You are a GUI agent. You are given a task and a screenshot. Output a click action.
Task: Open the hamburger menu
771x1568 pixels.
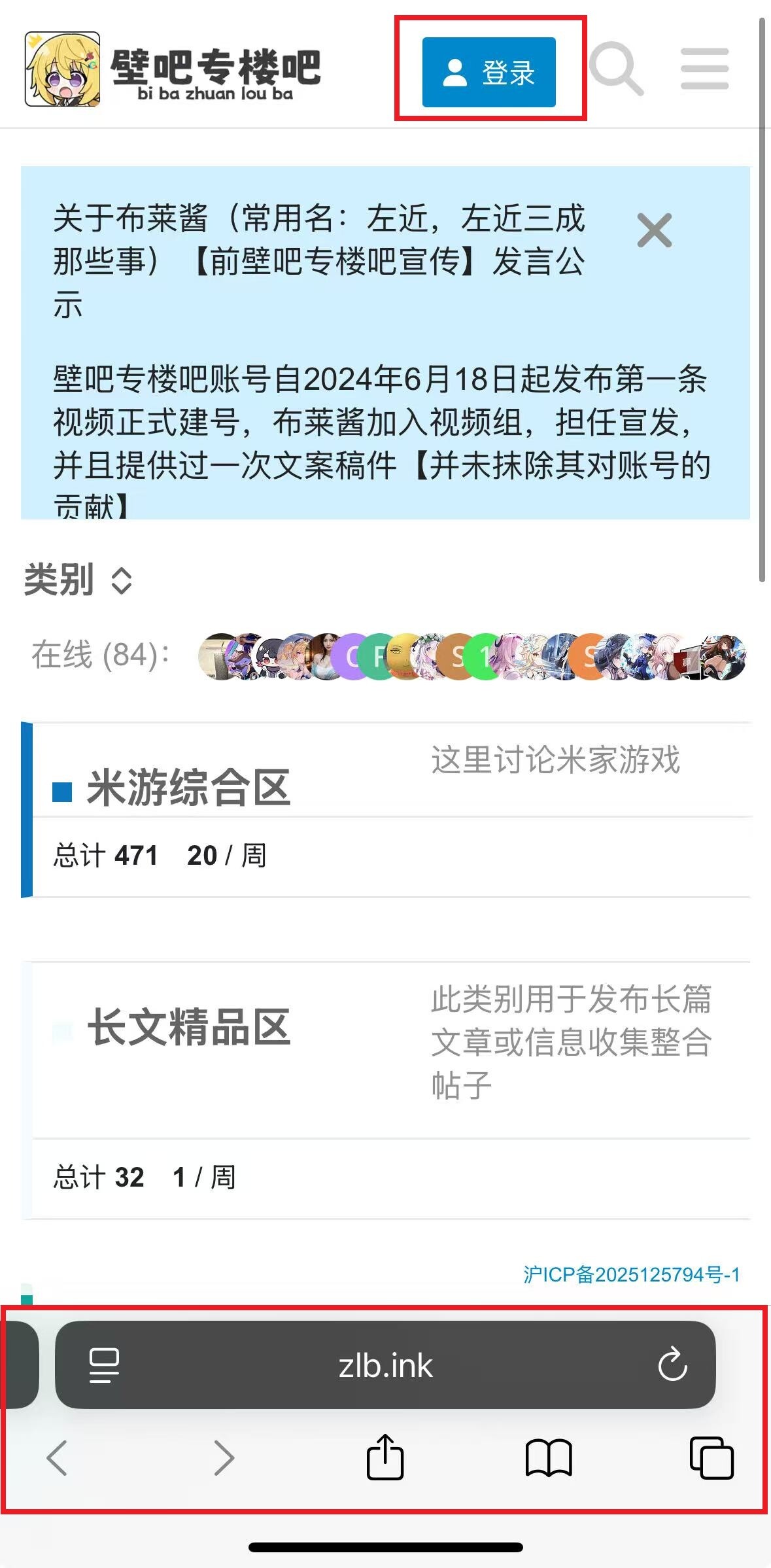pos(704,69)
